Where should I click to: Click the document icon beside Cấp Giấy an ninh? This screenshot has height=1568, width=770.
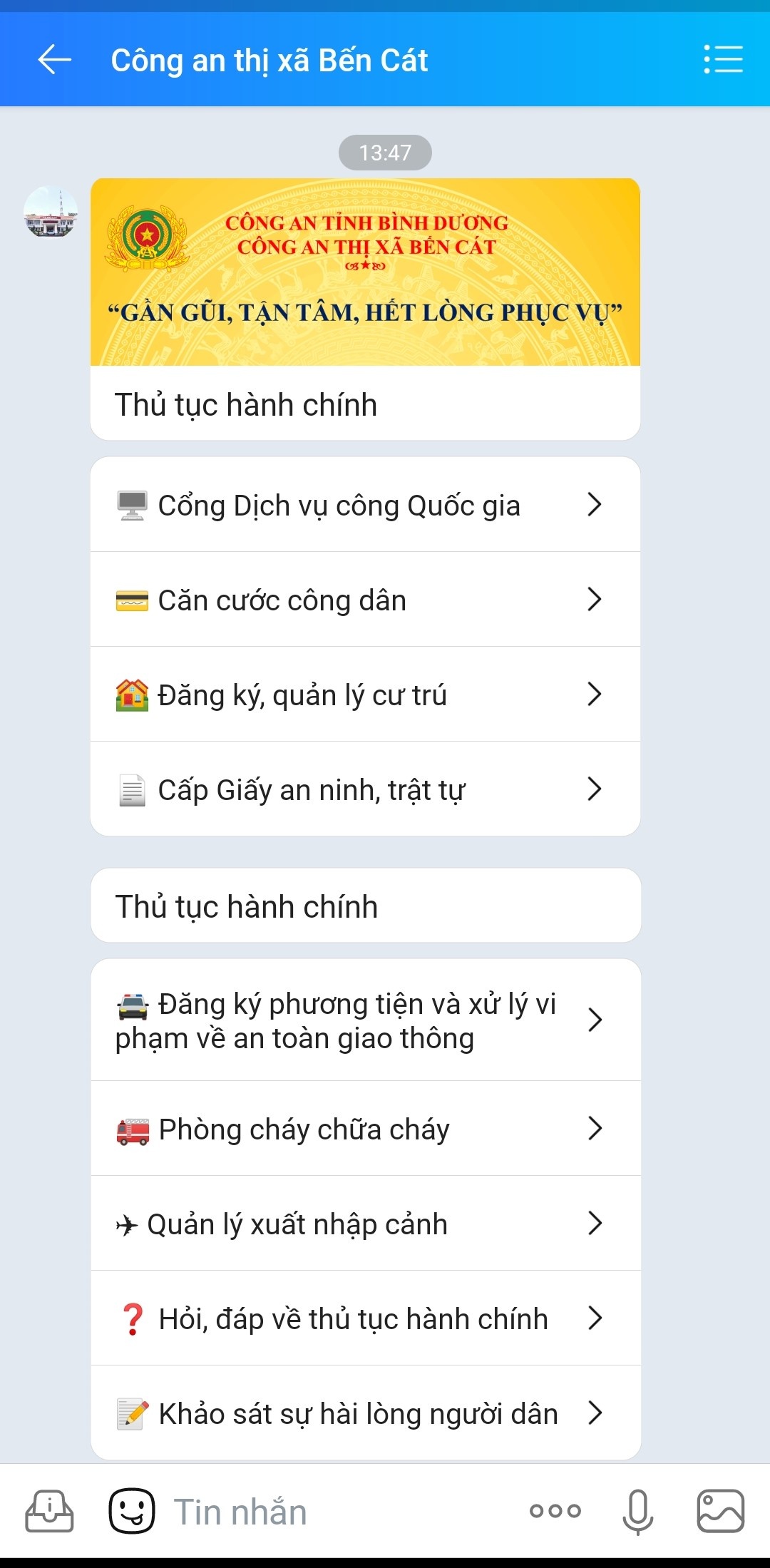click(131, 789)
